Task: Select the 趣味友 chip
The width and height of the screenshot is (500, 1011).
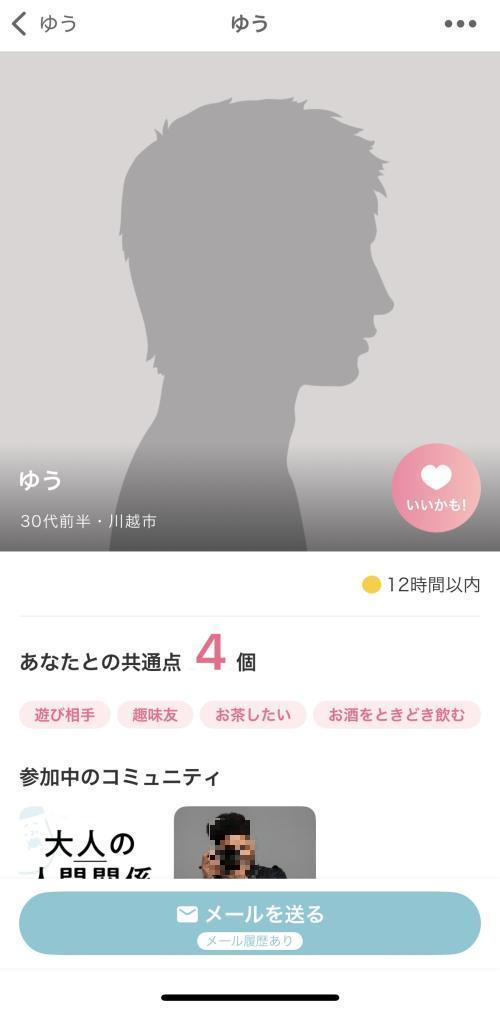Action: pyautogui.click(x=155, y=715)
